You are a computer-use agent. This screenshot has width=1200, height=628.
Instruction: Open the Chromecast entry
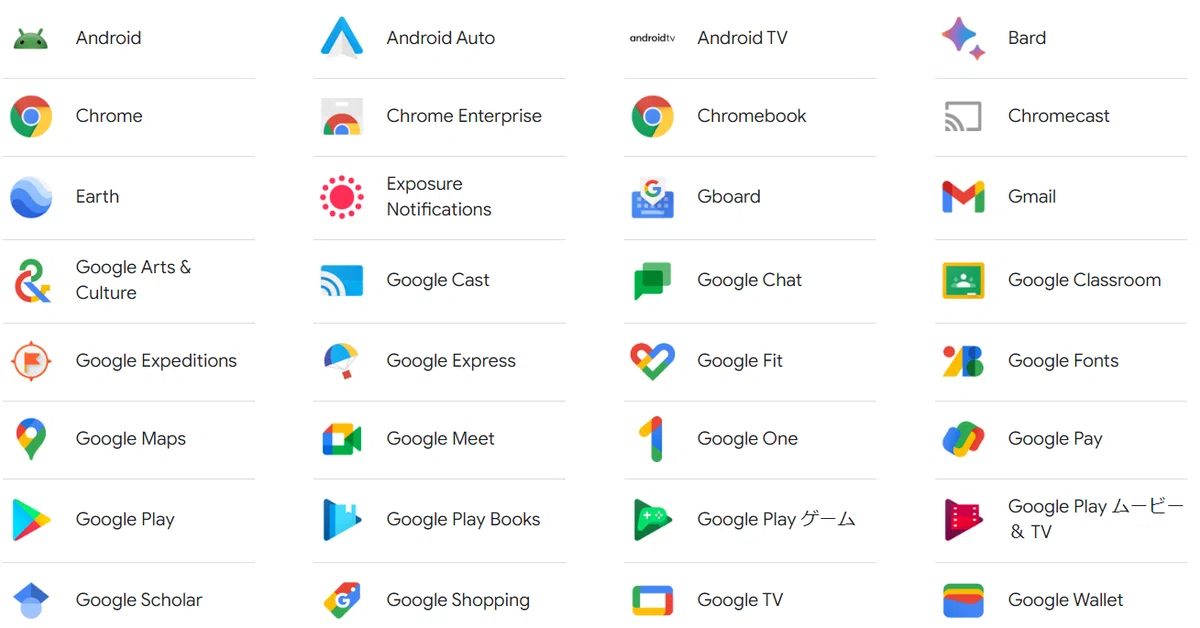click(x=1058, y=116)
